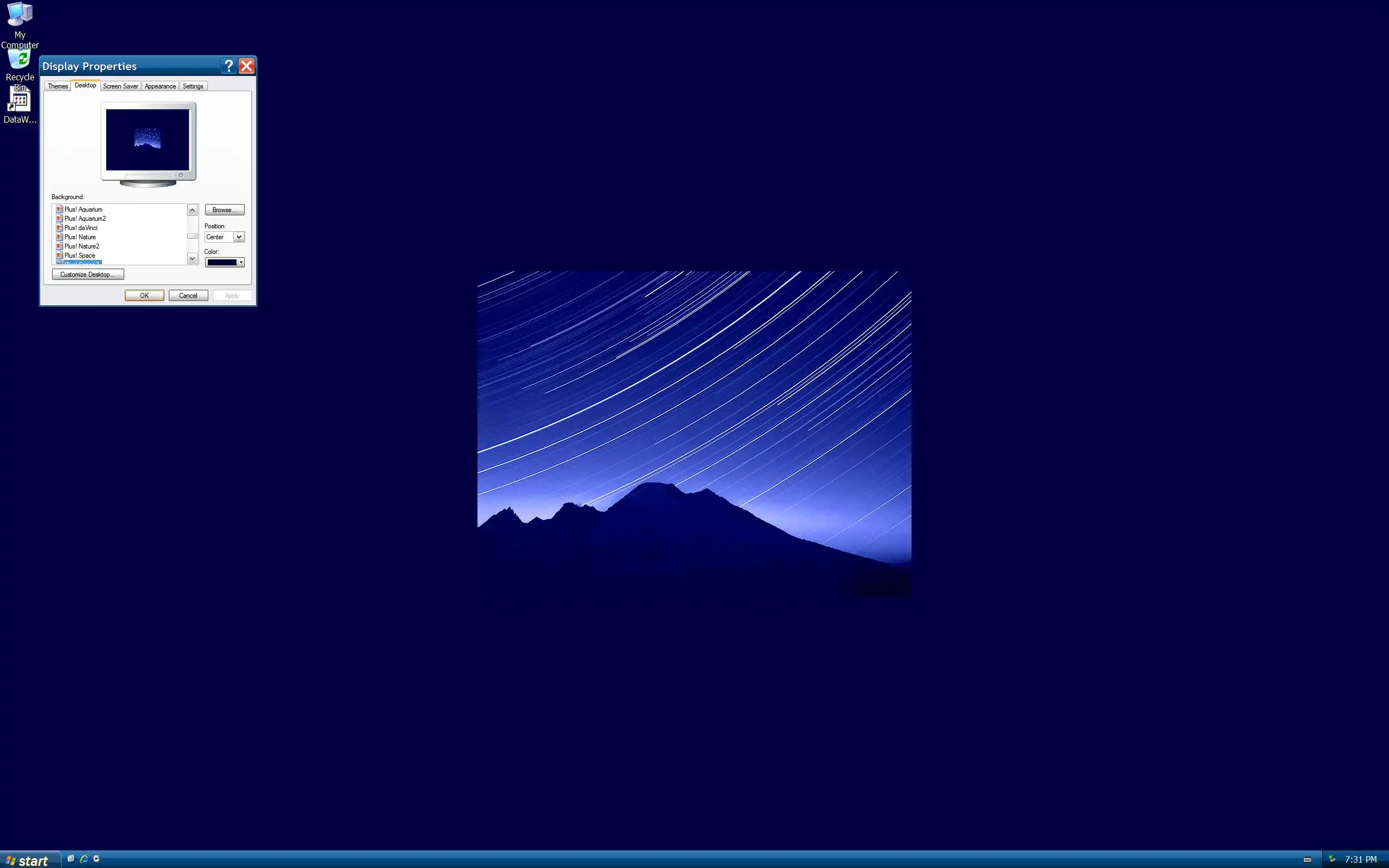Open the Screen Saver tab
Viewport: 1389px width, 868px height.
(x=120, y=86)
